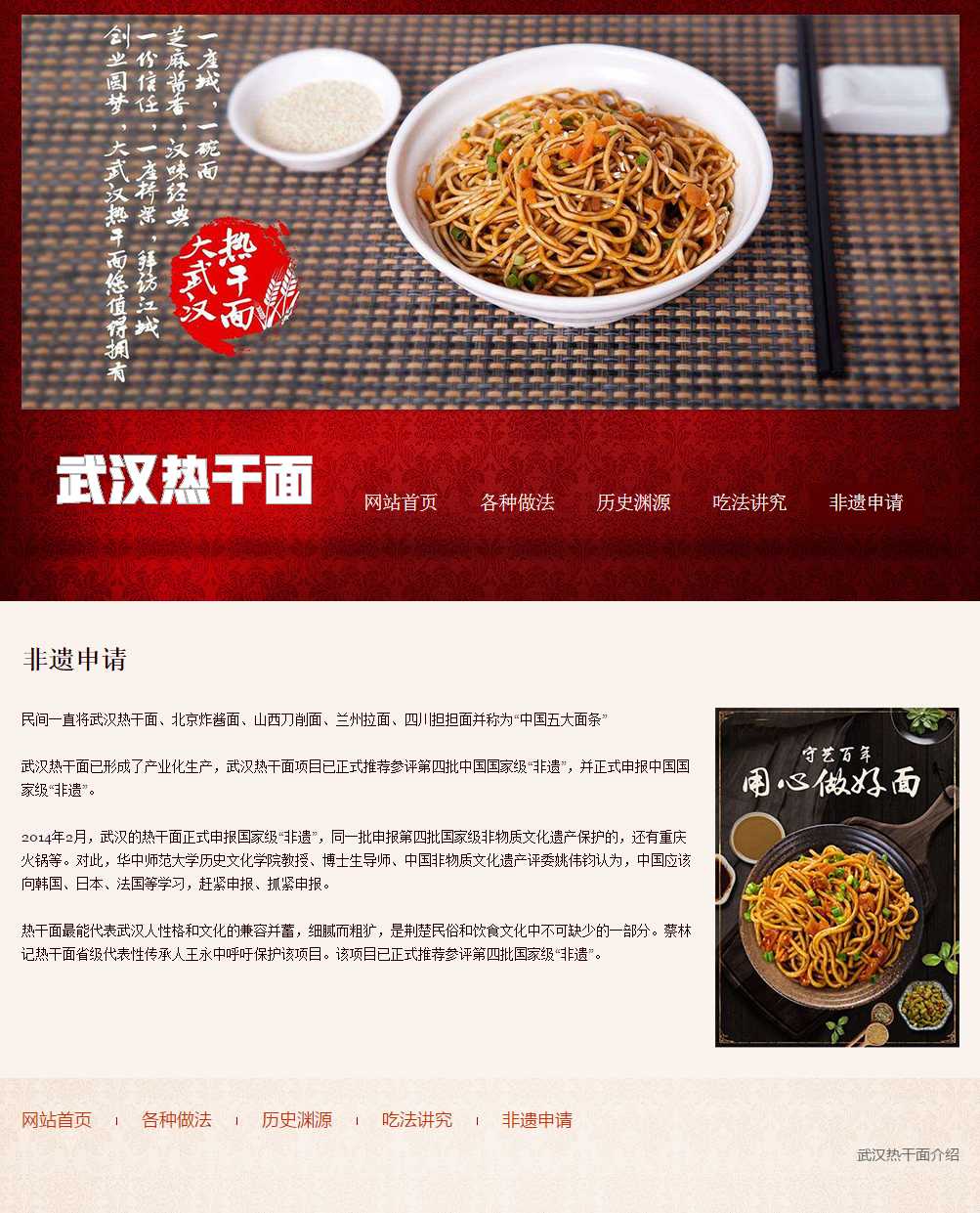
Task: Go to 各种做法 in the top menu
Action: pos(517,502)
